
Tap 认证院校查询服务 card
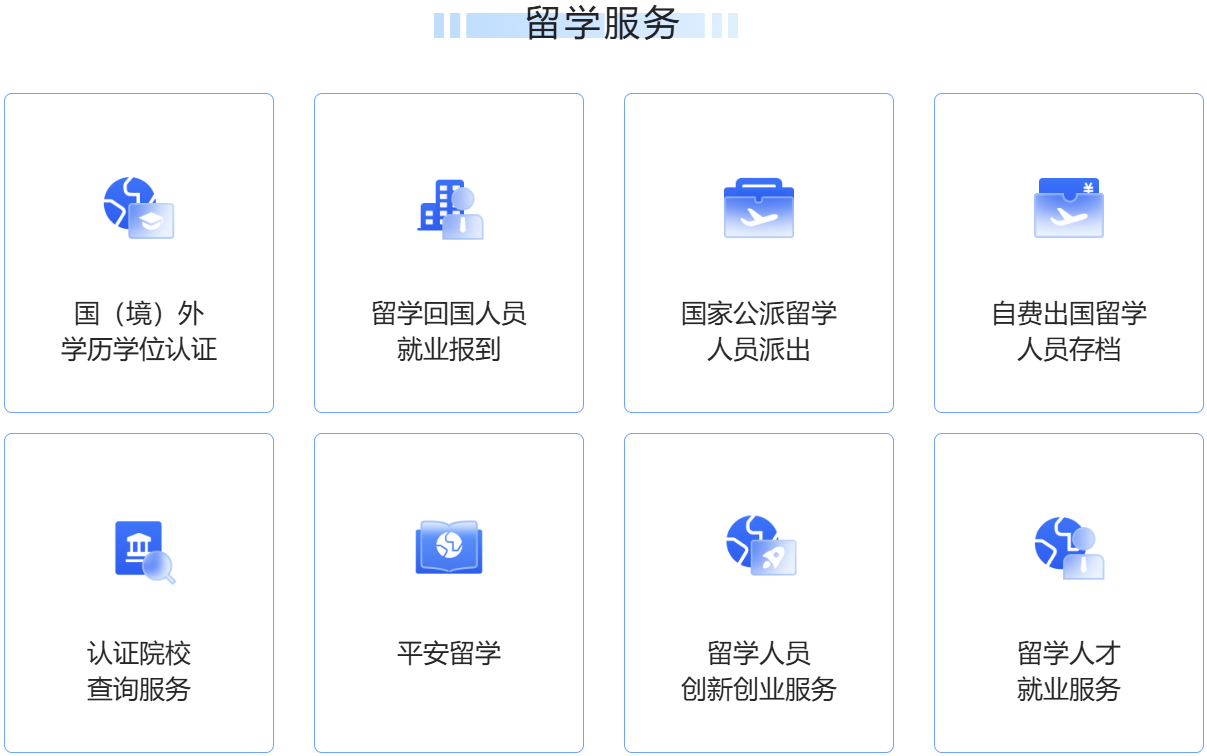coord(139,593)
